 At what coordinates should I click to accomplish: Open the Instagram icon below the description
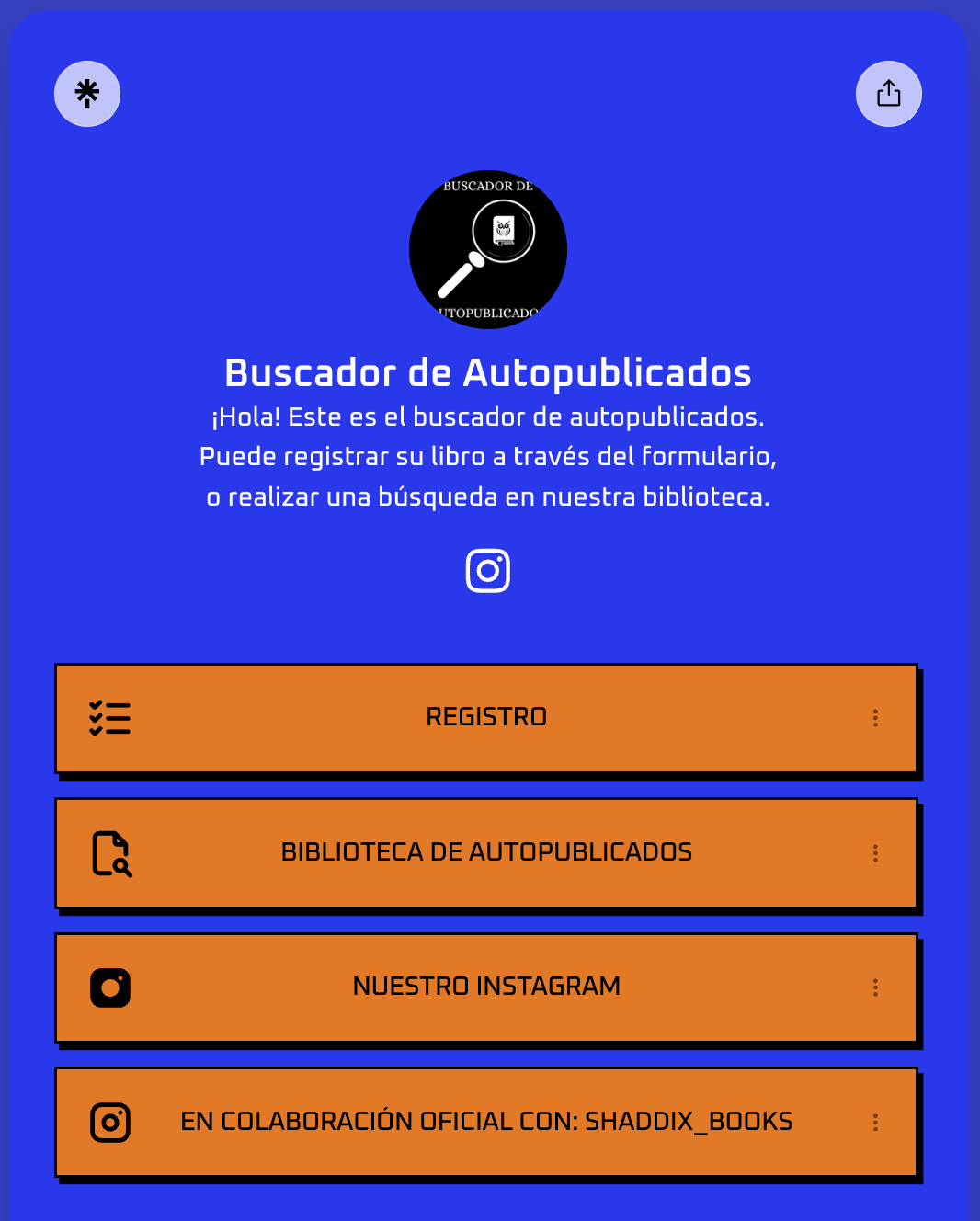click(x=488, y=571)
